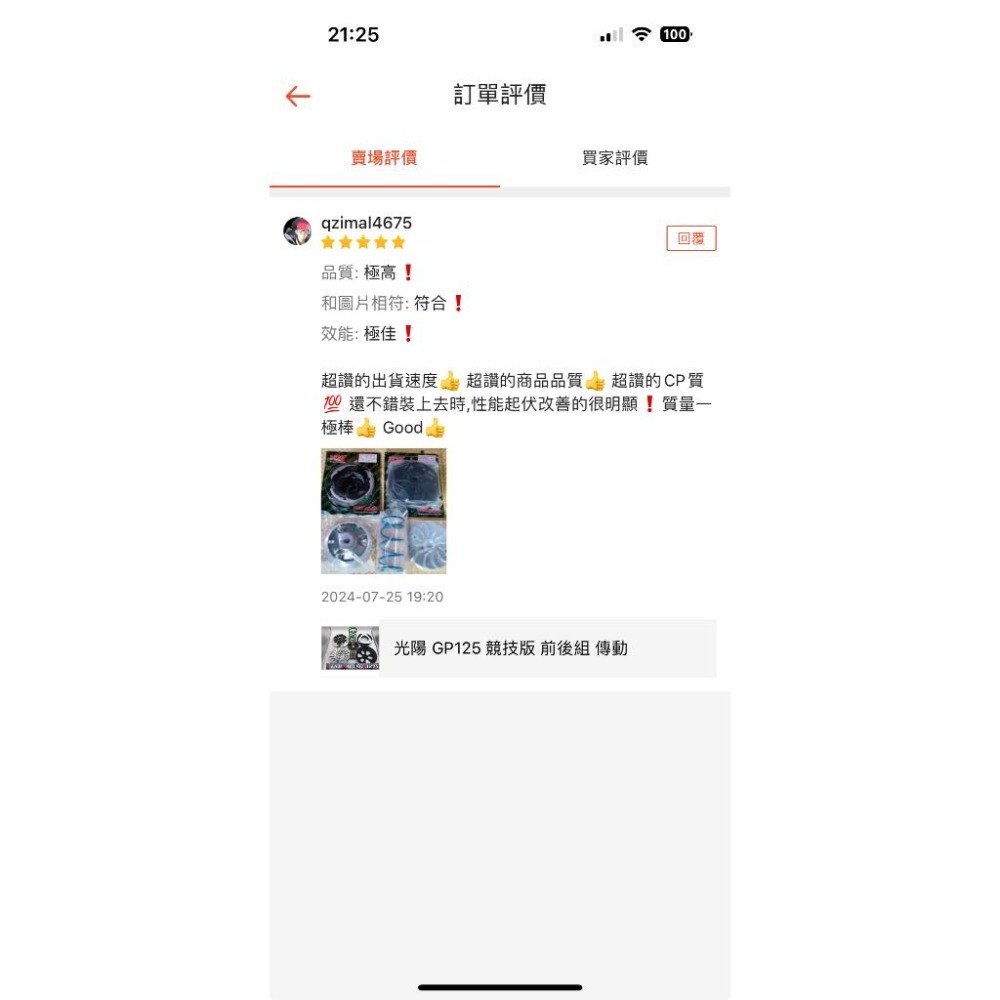
Task: Switch to the 賣場評價 tab
Action: click(x=384, y=158)
